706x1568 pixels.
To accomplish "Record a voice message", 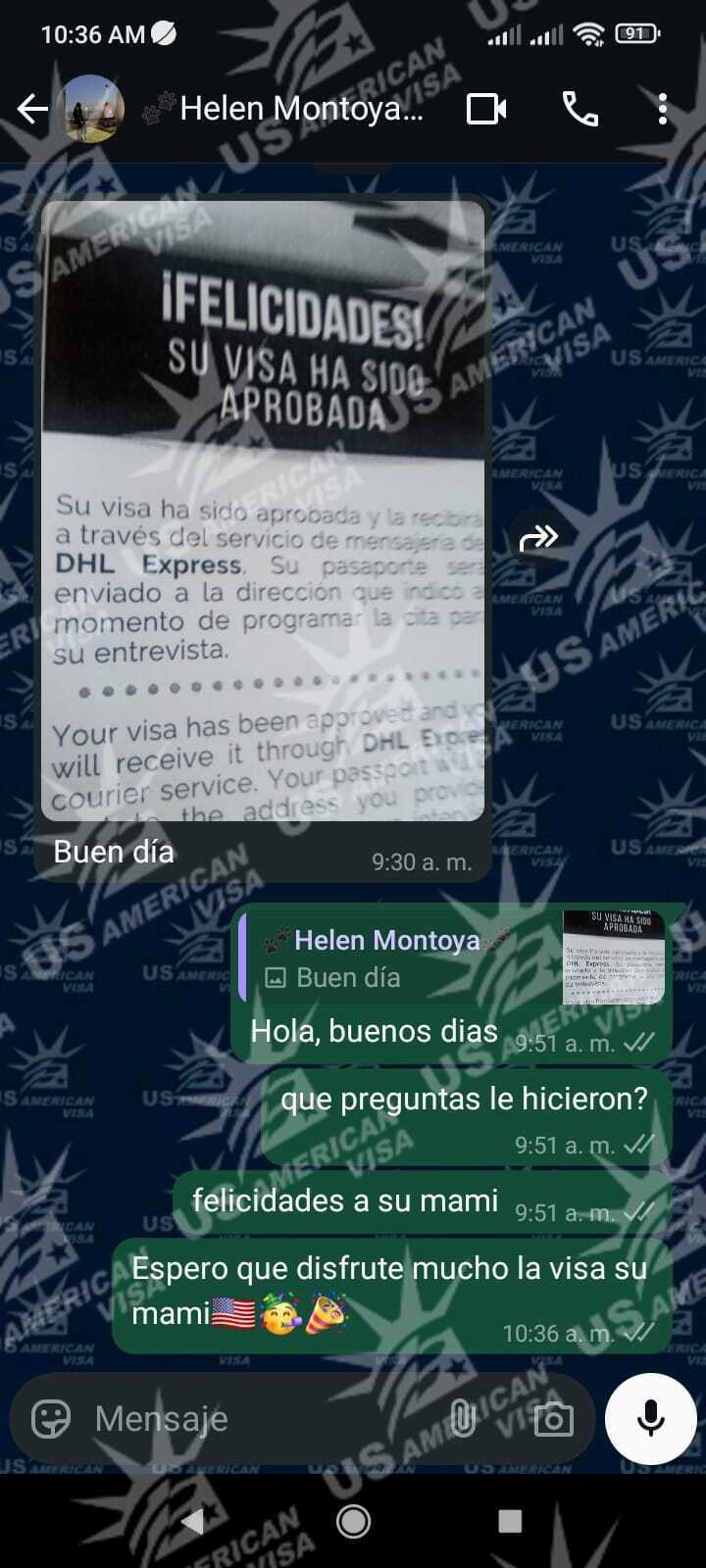I will [x=650, y=1418].
